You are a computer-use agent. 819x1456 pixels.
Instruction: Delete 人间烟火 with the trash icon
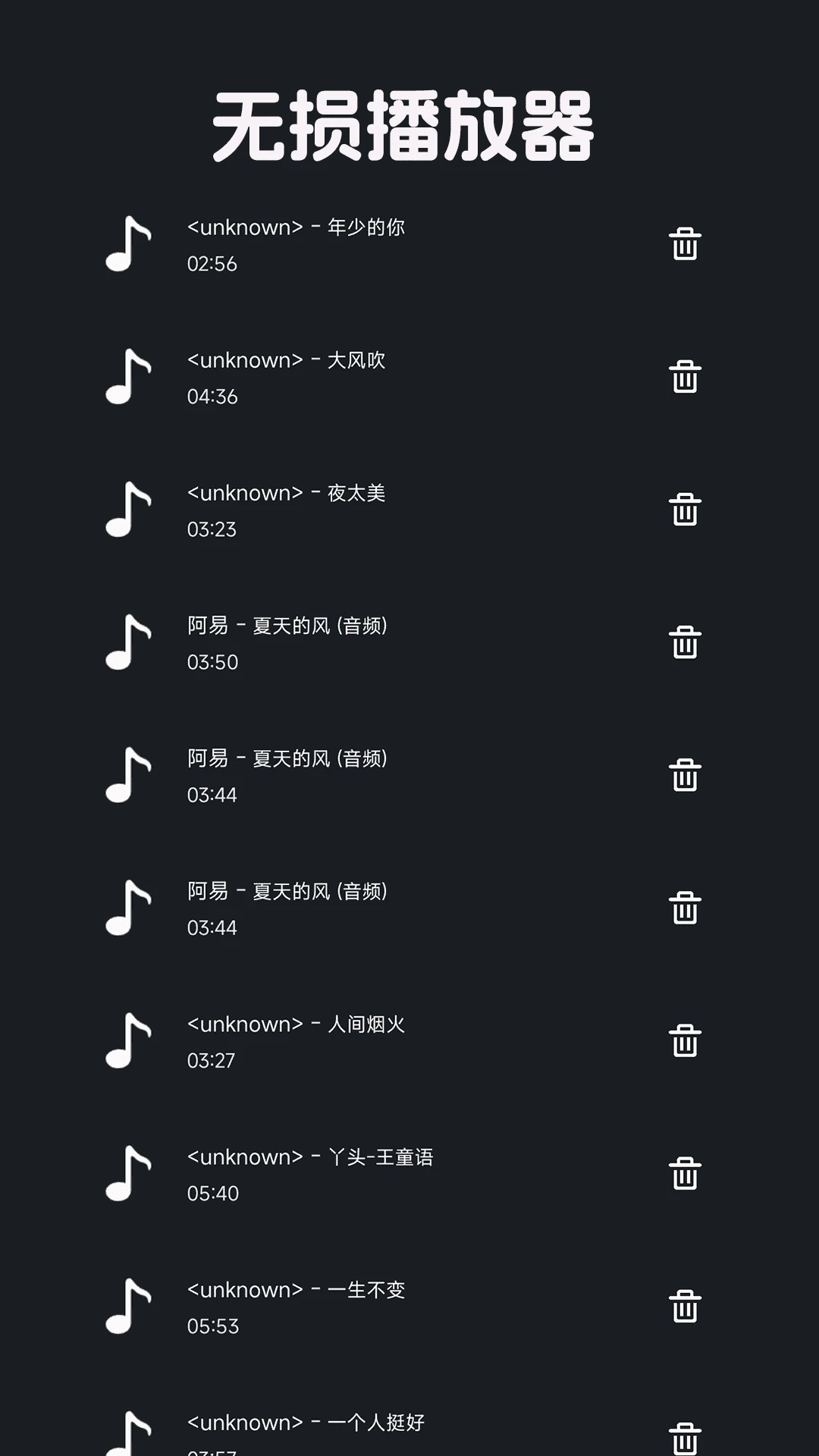[x=685, y=1040]
